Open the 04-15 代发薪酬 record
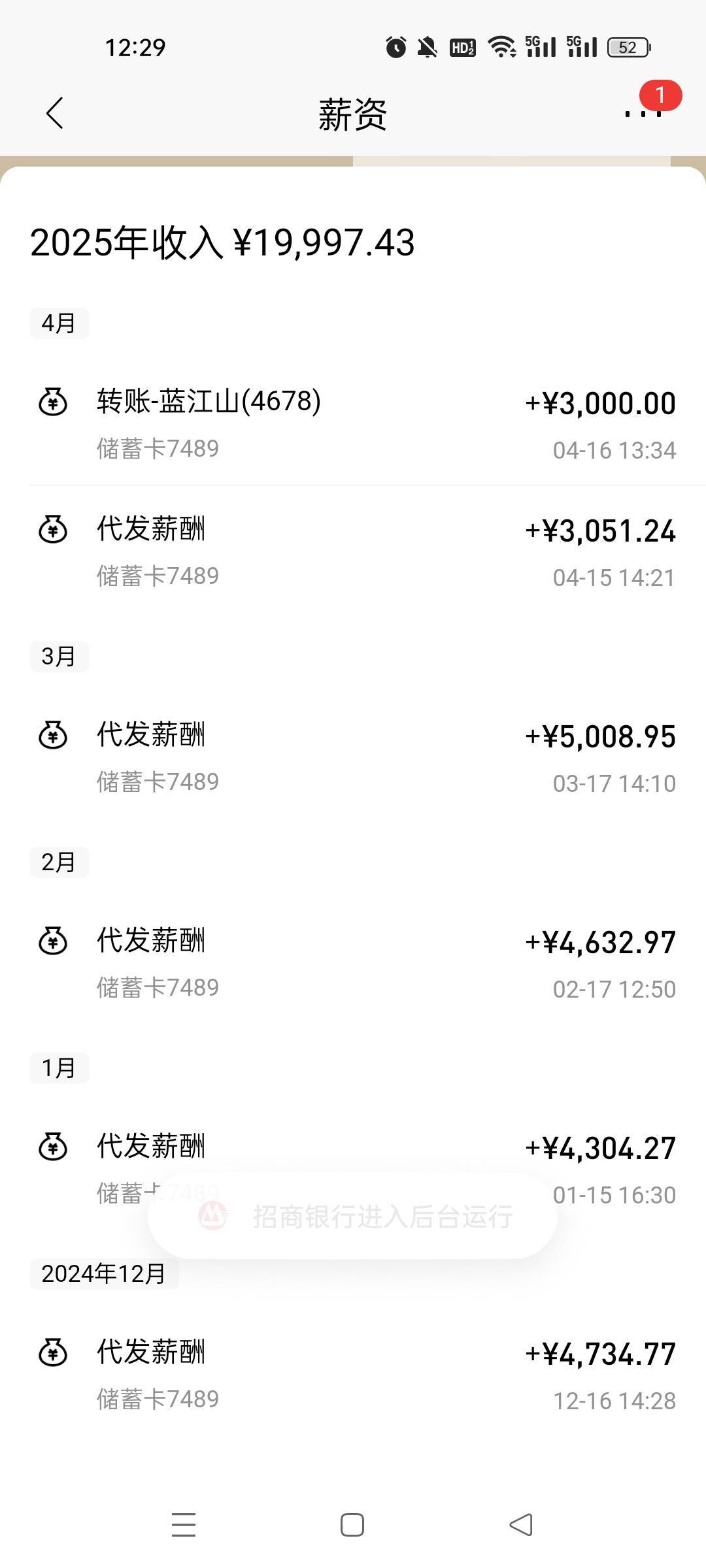The image size is (706, 1568). (x=353, y=551)
